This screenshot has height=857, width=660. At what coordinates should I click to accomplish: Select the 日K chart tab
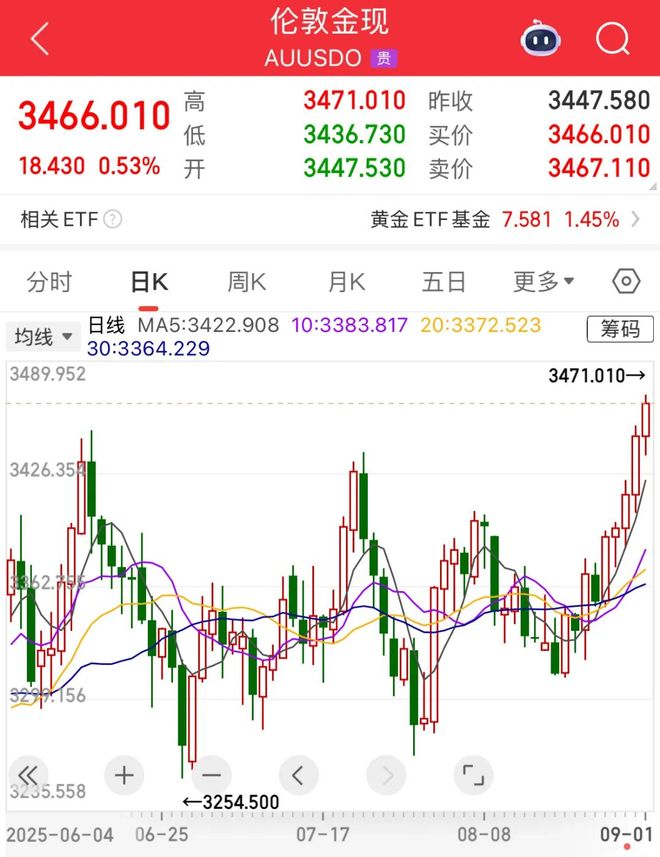pos(149,282)
